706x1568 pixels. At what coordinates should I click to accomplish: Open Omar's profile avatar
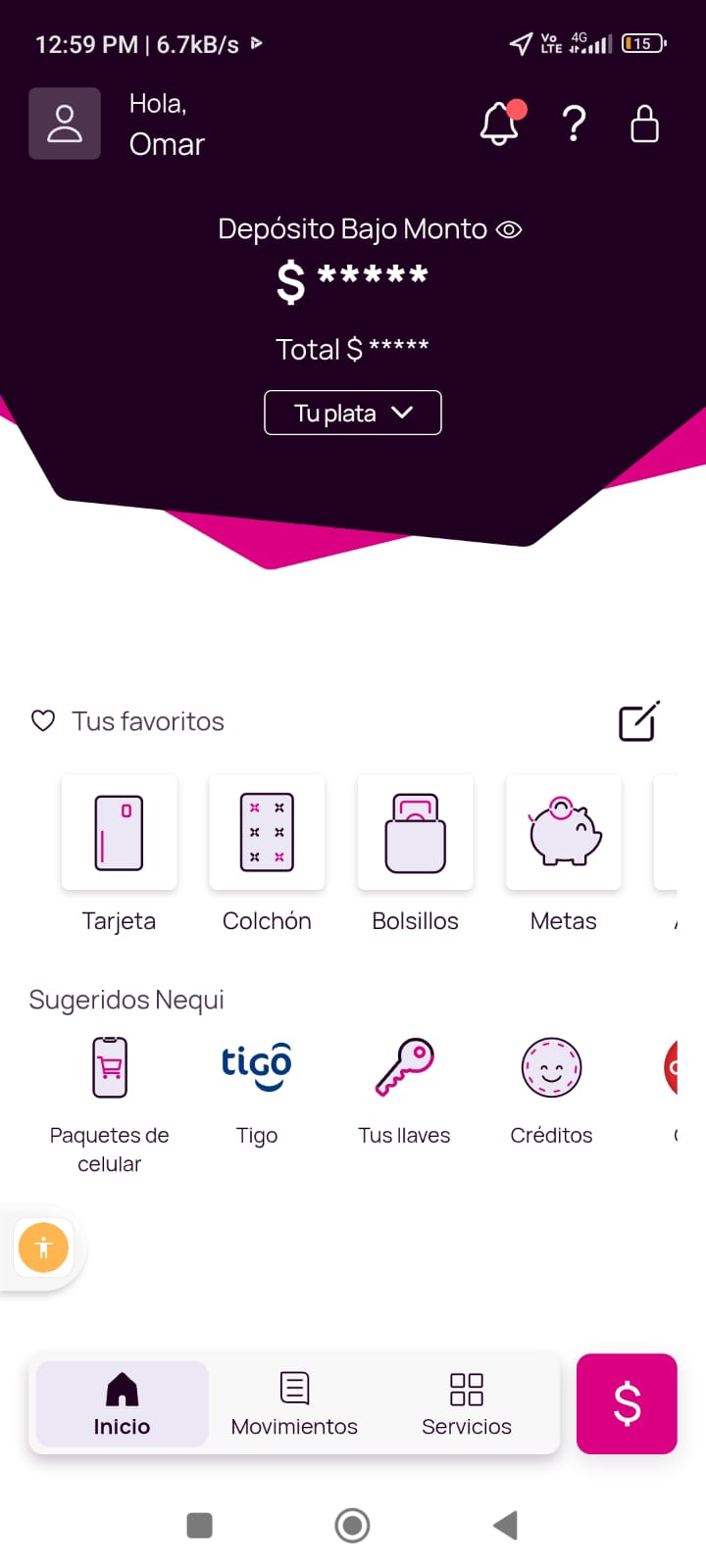click(65, 123)
